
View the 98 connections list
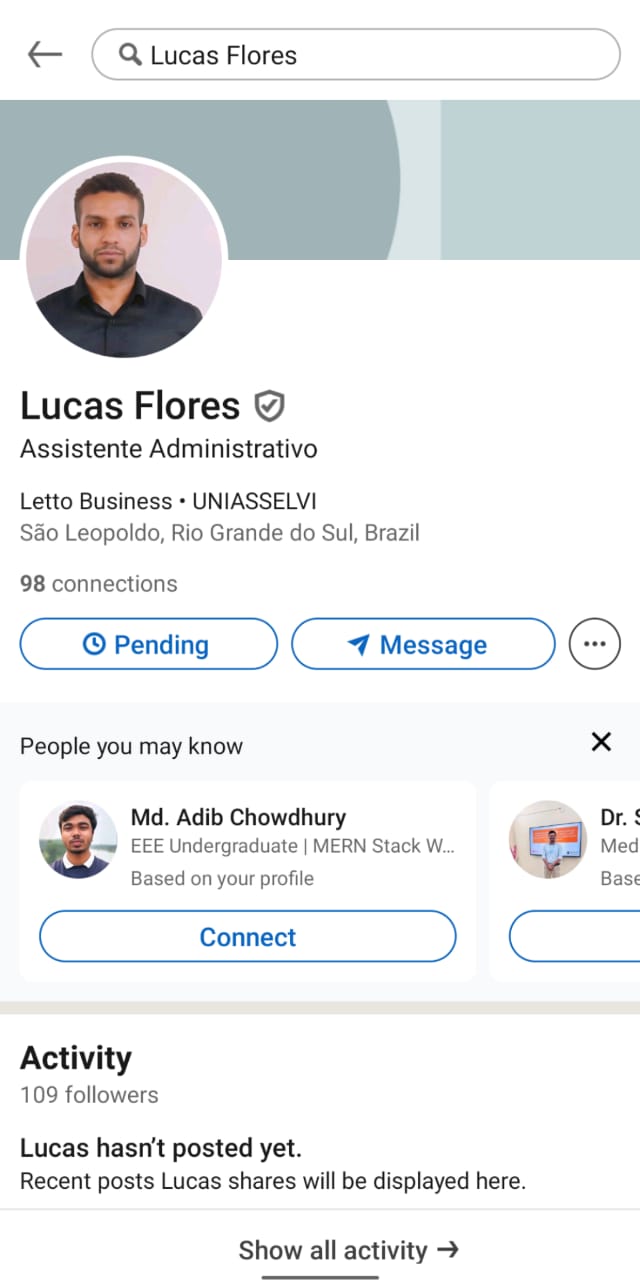(99, 584)
